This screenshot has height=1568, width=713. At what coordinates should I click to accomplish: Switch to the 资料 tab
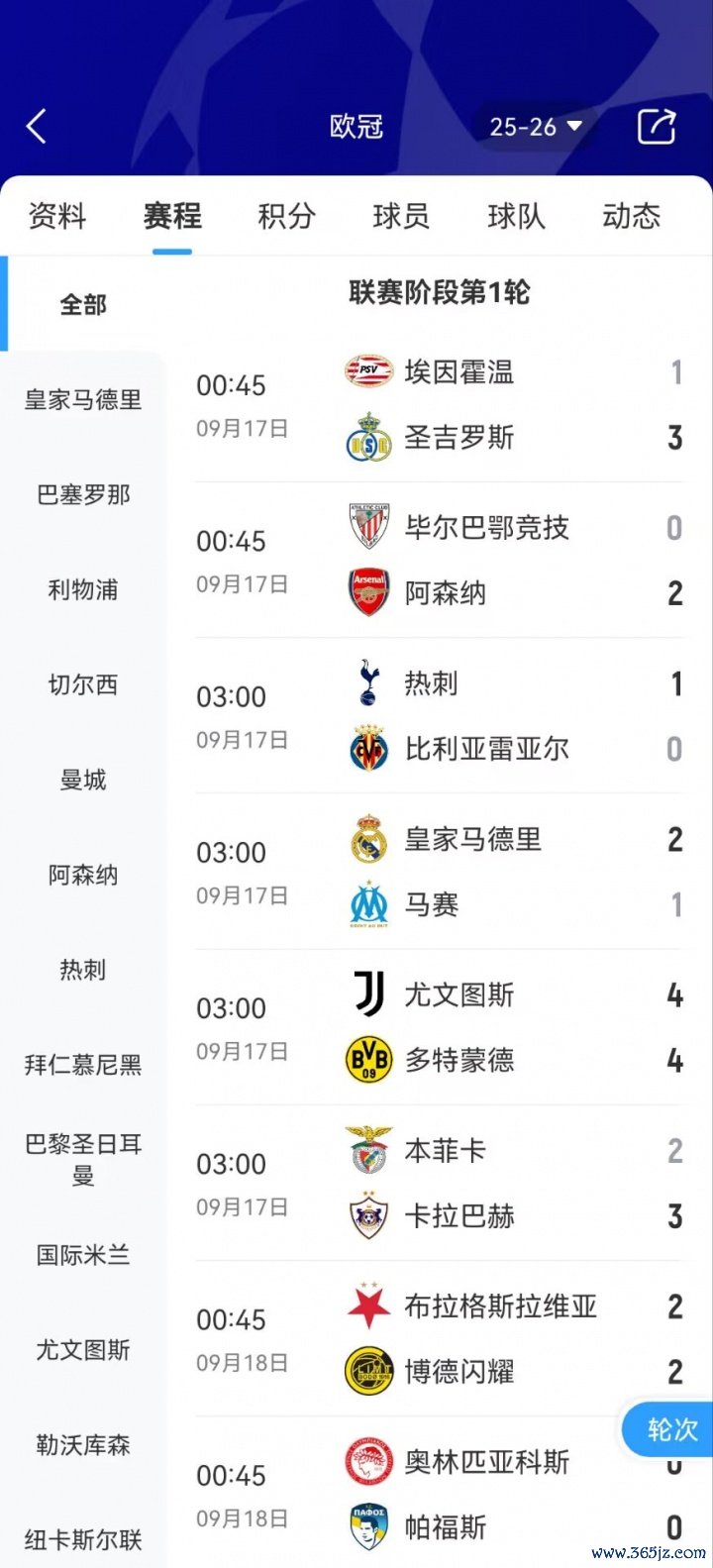[57, 216]
